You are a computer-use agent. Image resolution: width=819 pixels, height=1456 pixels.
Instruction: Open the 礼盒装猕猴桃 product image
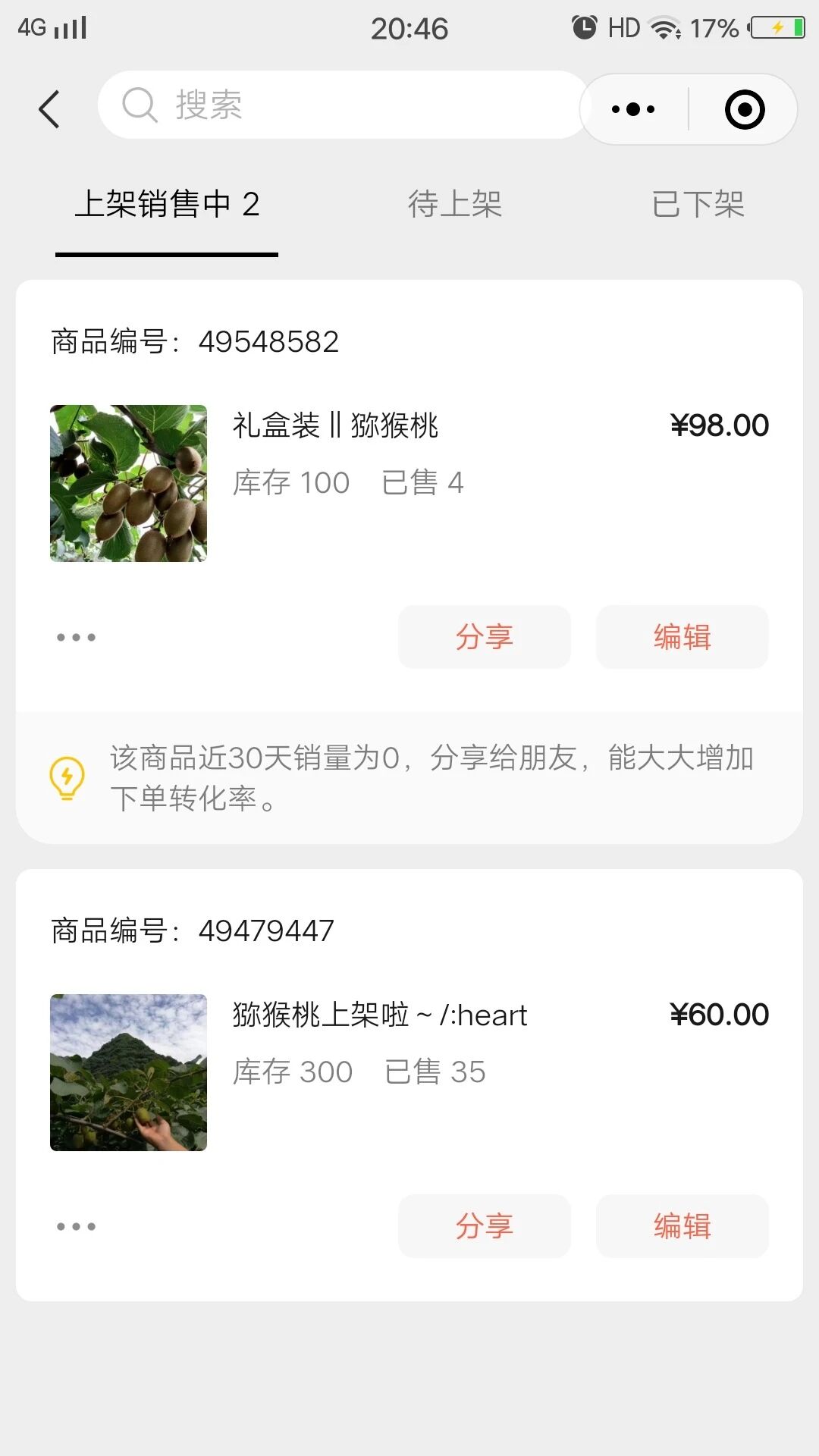[128, 483]
